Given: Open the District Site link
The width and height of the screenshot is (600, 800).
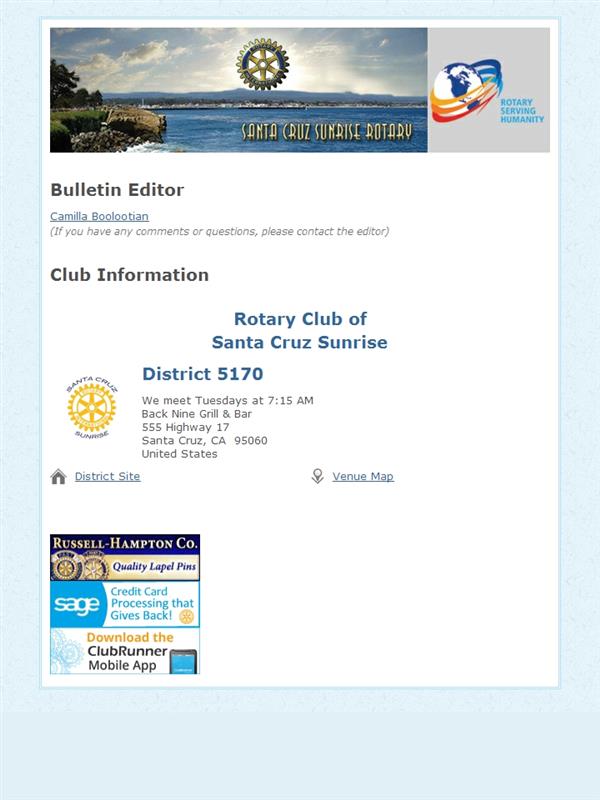Looking at the screenshot, I should click(x=107, y=476).
